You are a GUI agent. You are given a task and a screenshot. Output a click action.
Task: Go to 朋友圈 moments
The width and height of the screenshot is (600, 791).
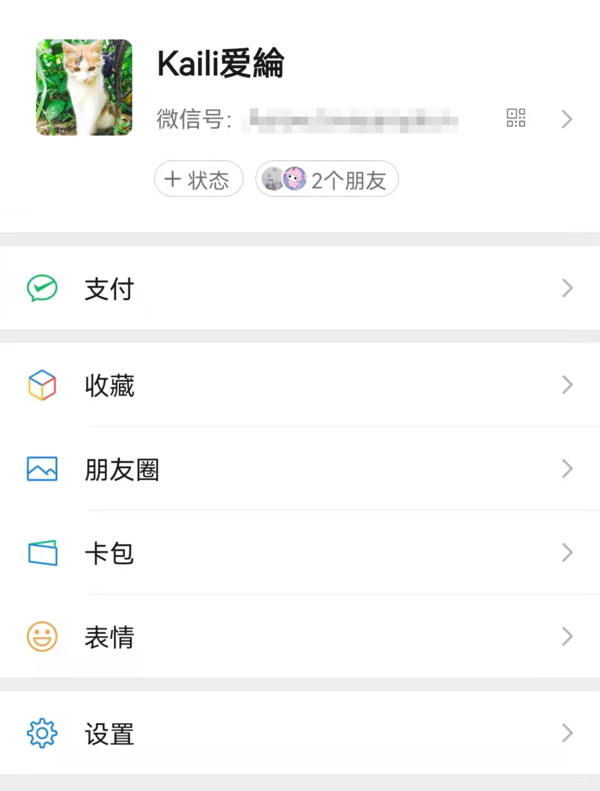300,469
